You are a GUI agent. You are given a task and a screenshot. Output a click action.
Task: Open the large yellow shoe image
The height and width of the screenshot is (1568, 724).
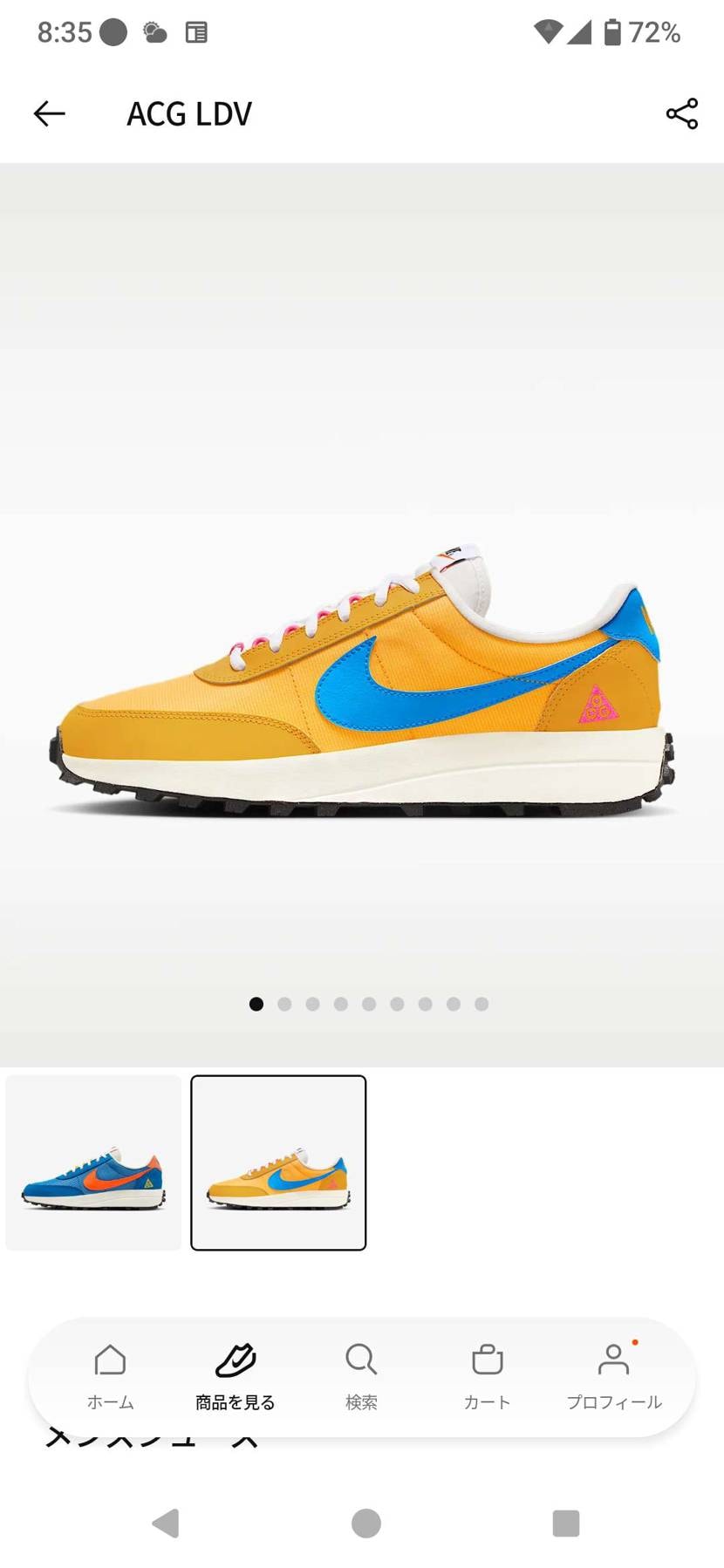pyautogui.click(x=362, y=680)
